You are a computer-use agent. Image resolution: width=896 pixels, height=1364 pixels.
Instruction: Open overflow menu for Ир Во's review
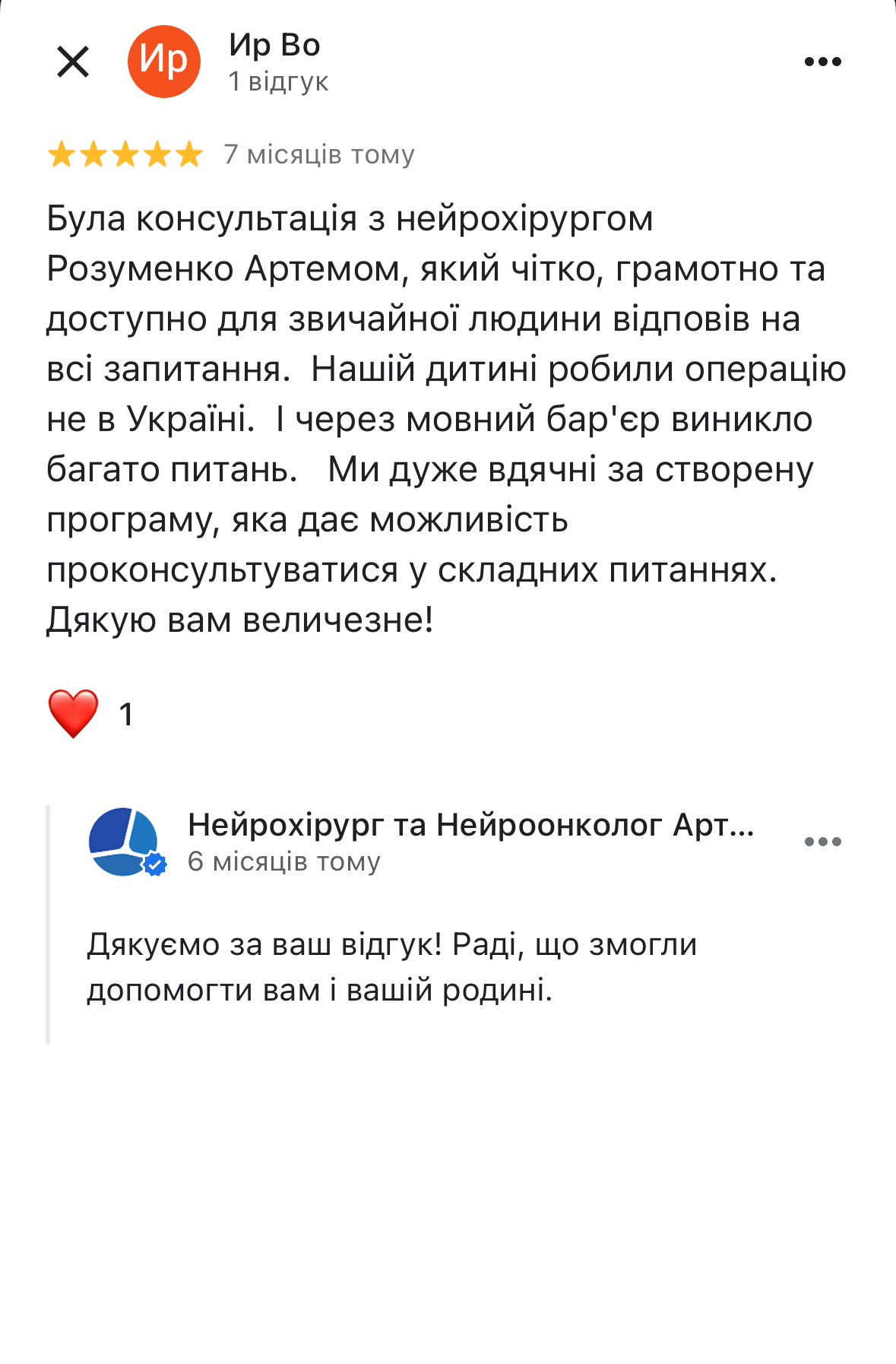[x=822, y=62]
